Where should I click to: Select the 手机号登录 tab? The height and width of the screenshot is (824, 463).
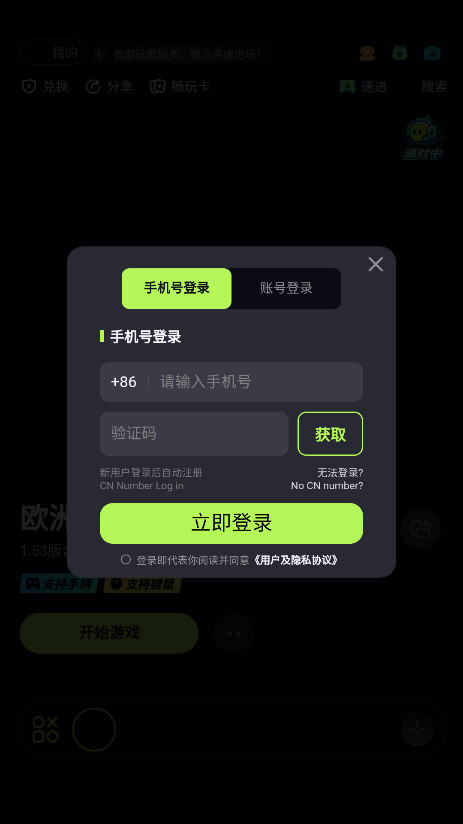(x=177, y=288)
